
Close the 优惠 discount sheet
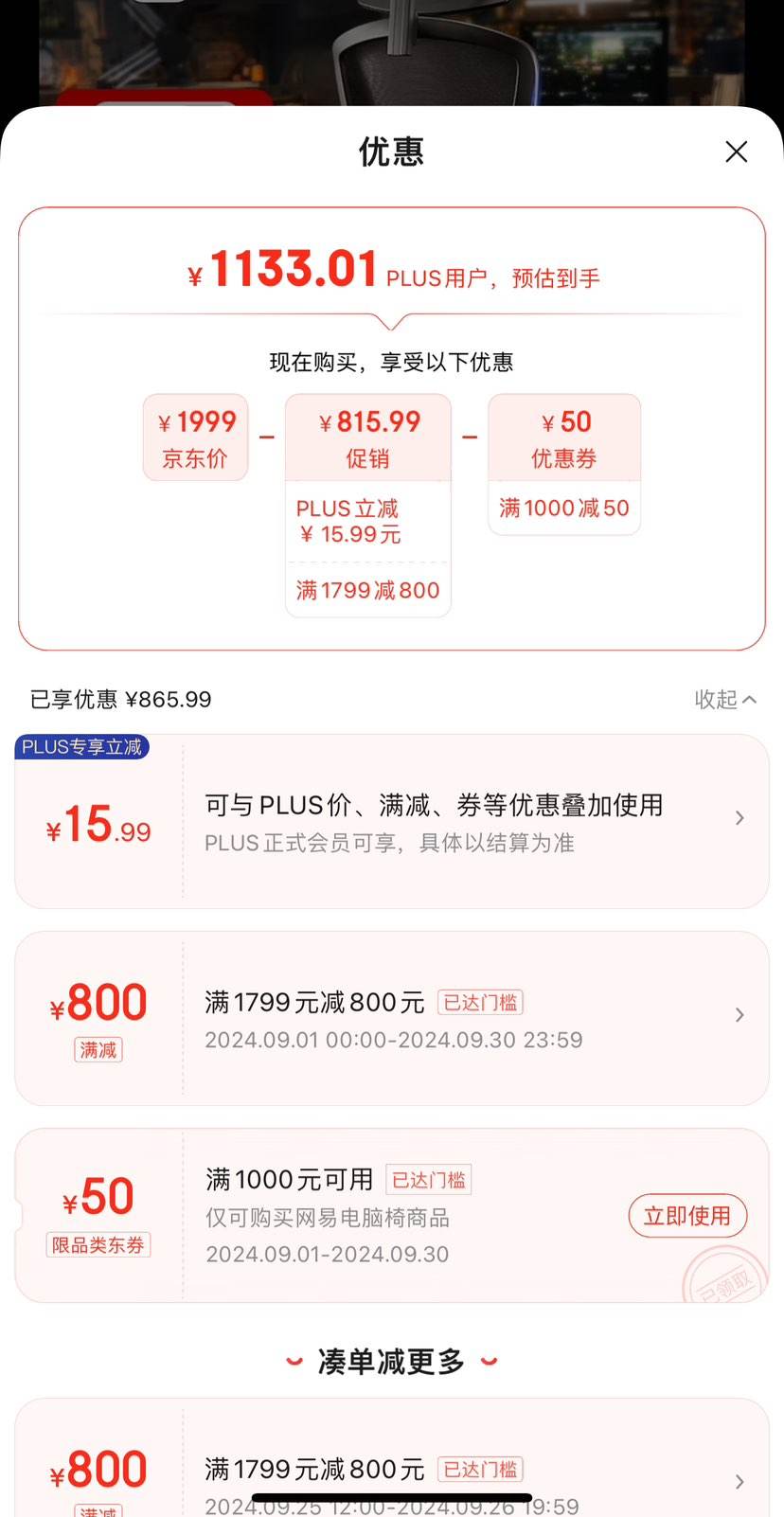click(x=736, y=152)
